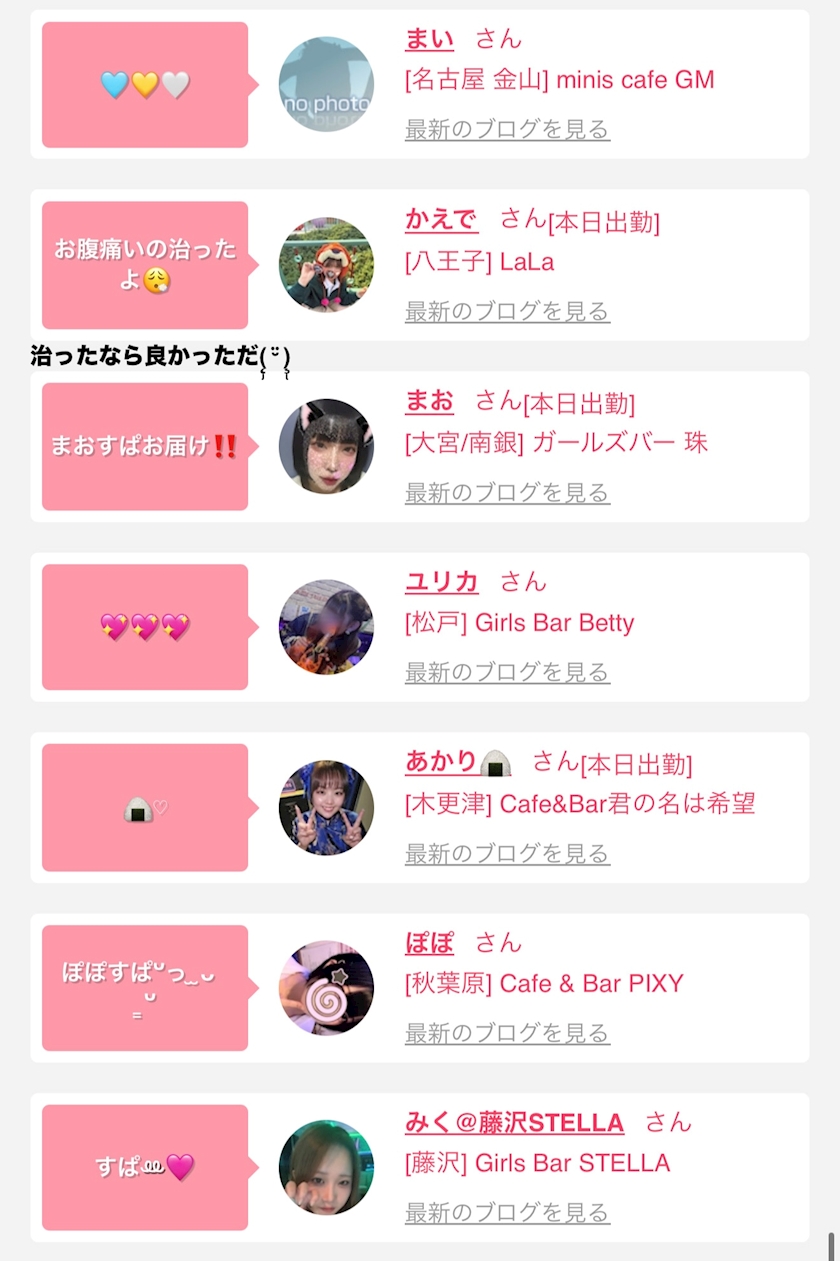This screenshot has width=840, height=1261.
Task: Tap みく＠藤沢STELLA's round profile photo
Action: tap(326, 1167)
